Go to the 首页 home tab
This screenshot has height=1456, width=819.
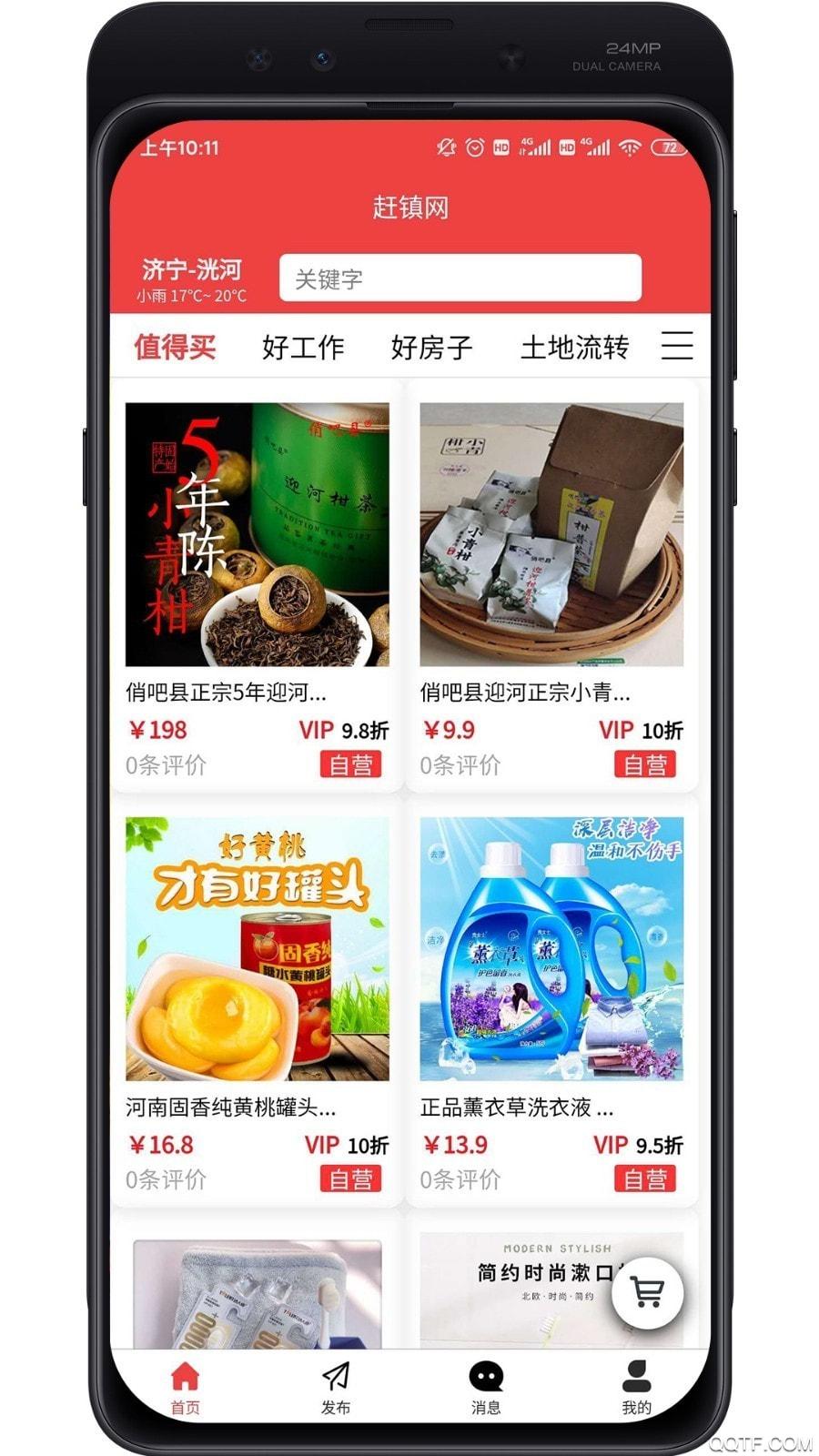185,1388
